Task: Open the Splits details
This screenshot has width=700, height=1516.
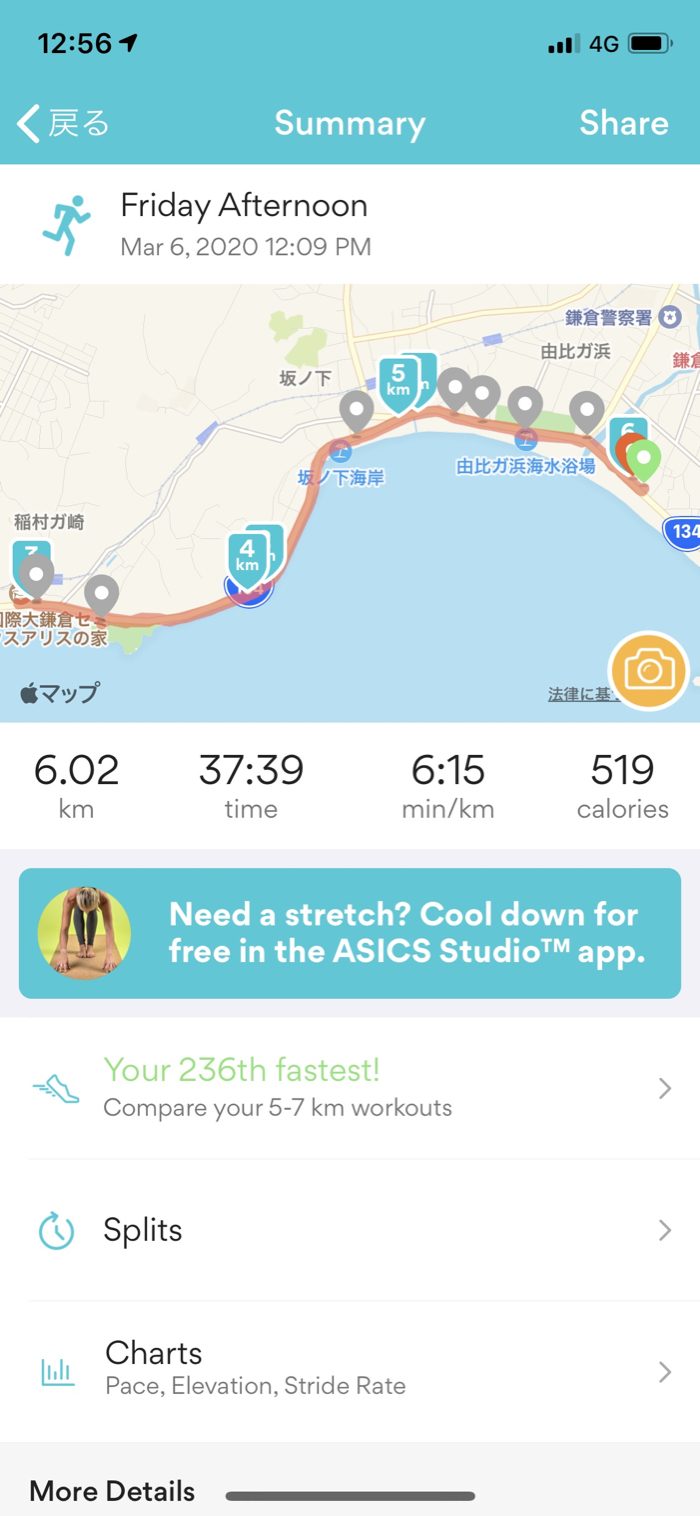Action: click(350, 1230)
